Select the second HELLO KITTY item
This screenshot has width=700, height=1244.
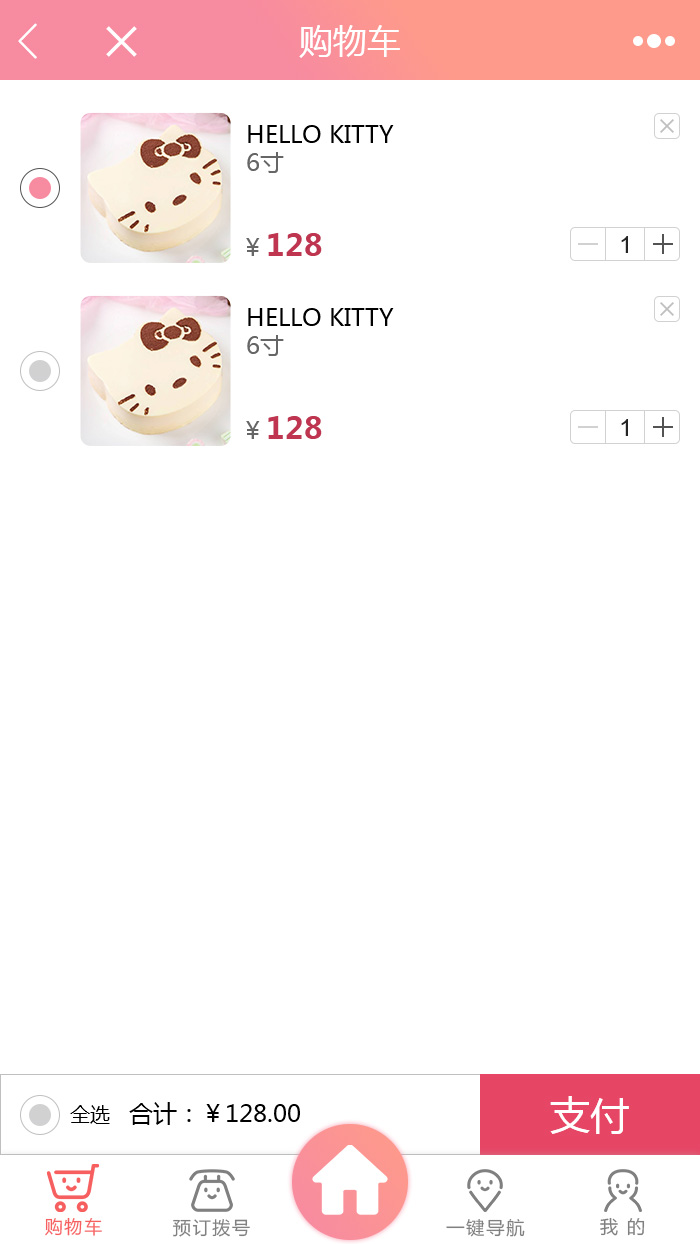coord(40,371)
